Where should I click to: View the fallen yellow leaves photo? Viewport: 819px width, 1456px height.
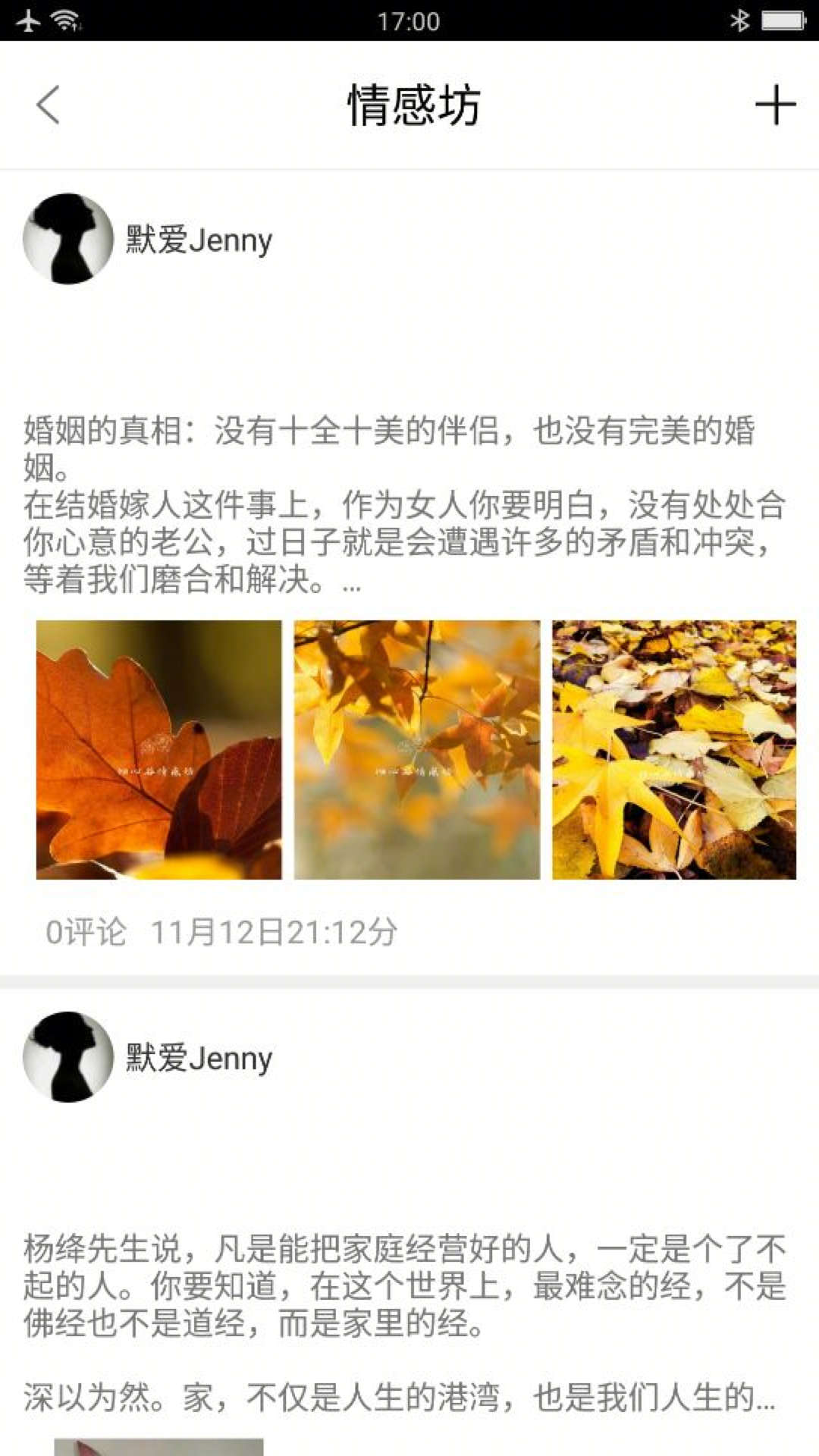tap(674, 750)
